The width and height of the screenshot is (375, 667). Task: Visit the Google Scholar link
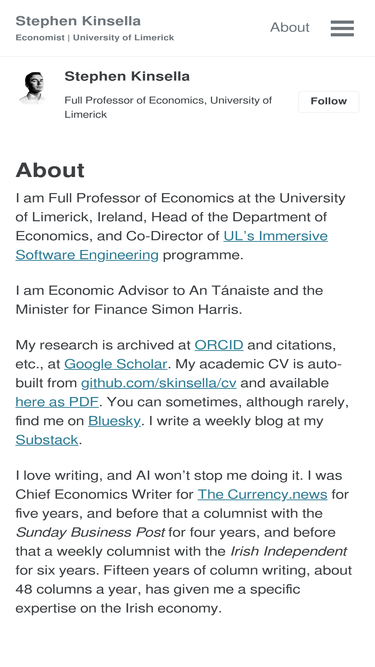click(x=115, y=364)
